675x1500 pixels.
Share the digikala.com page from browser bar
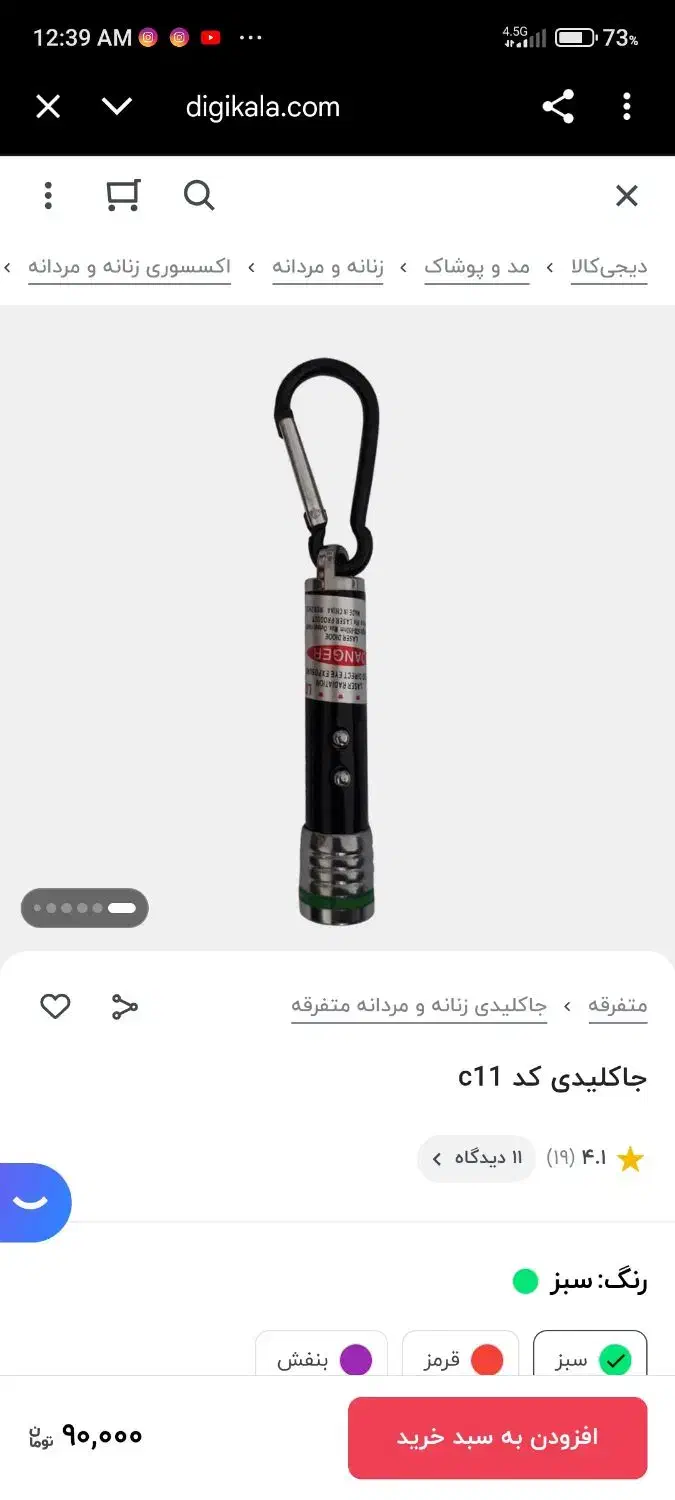557,107
